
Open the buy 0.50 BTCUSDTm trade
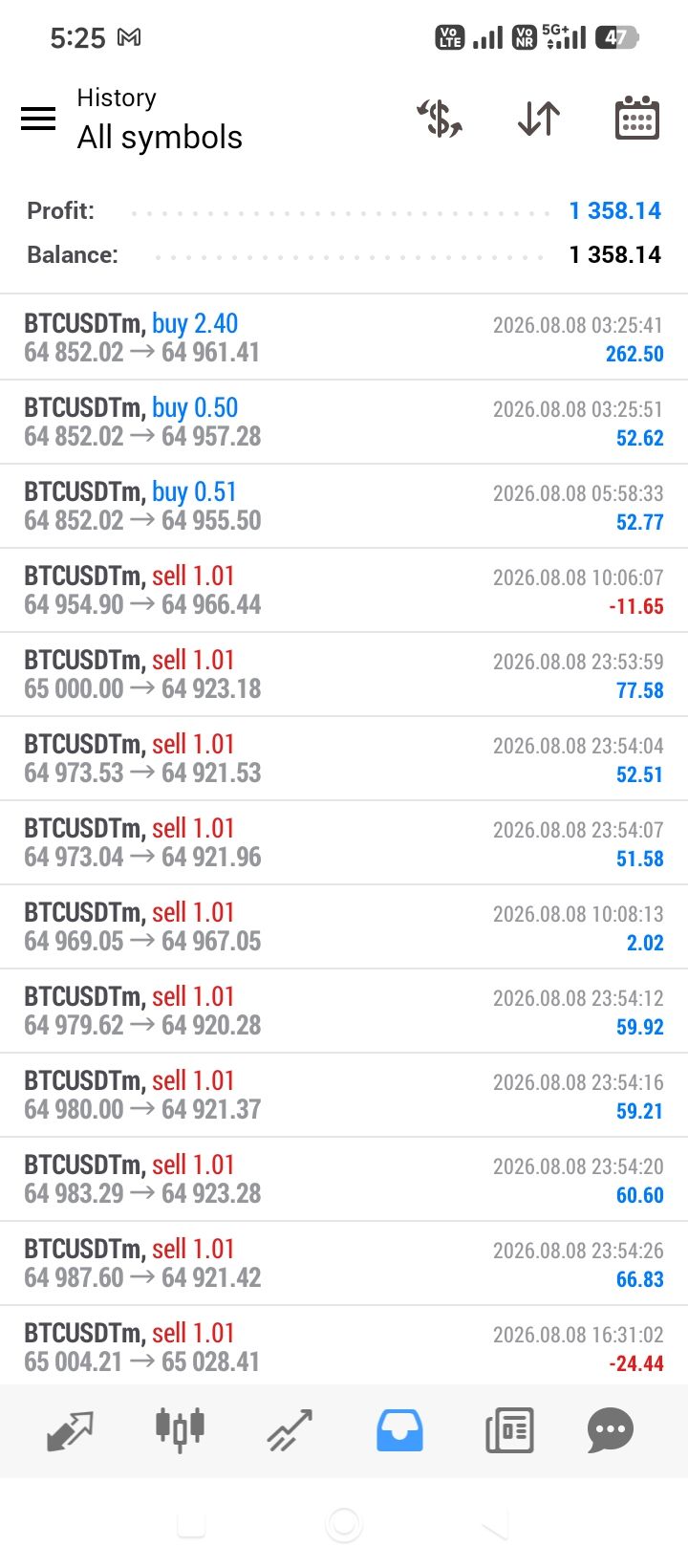click(x=344, y=422)
